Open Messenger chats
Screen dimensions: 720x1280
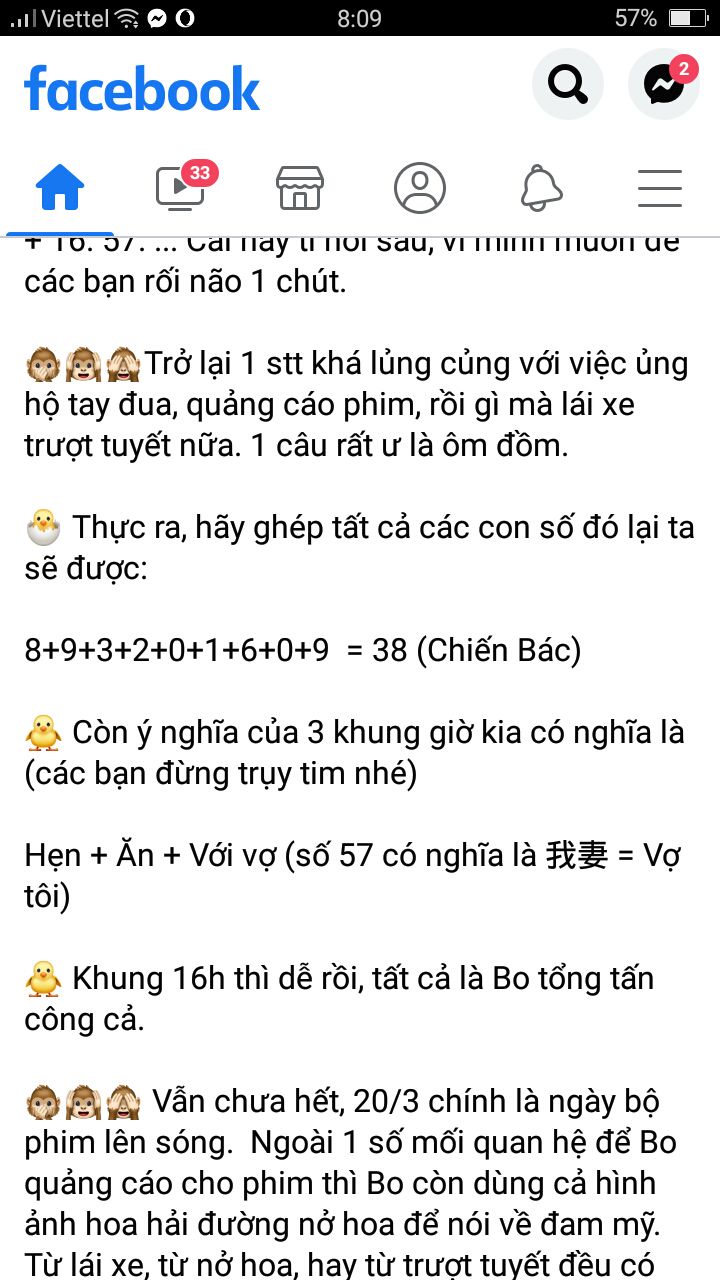pyautogui.click(x=663, y=85)
